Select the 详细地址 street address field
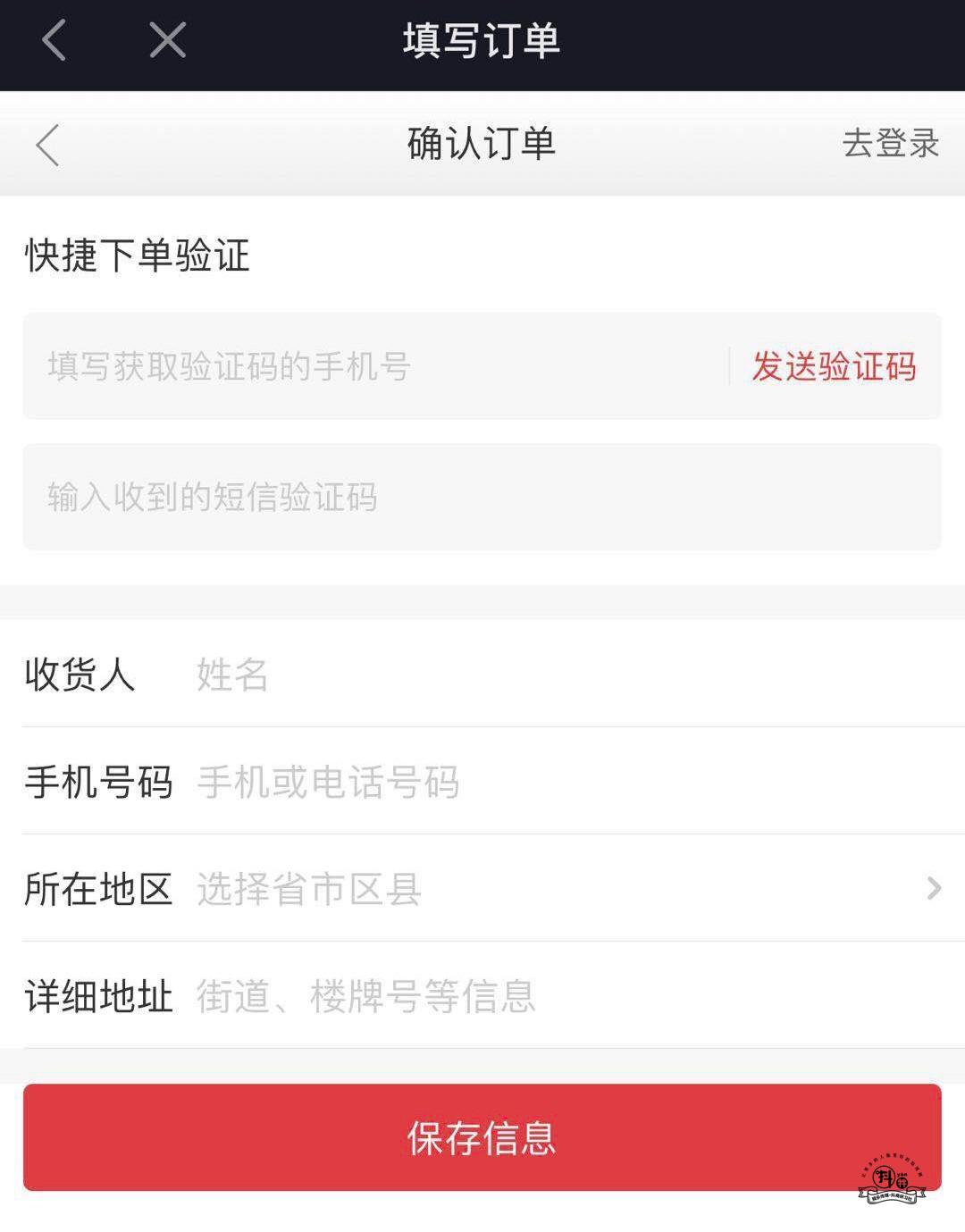 pos(554,995)
